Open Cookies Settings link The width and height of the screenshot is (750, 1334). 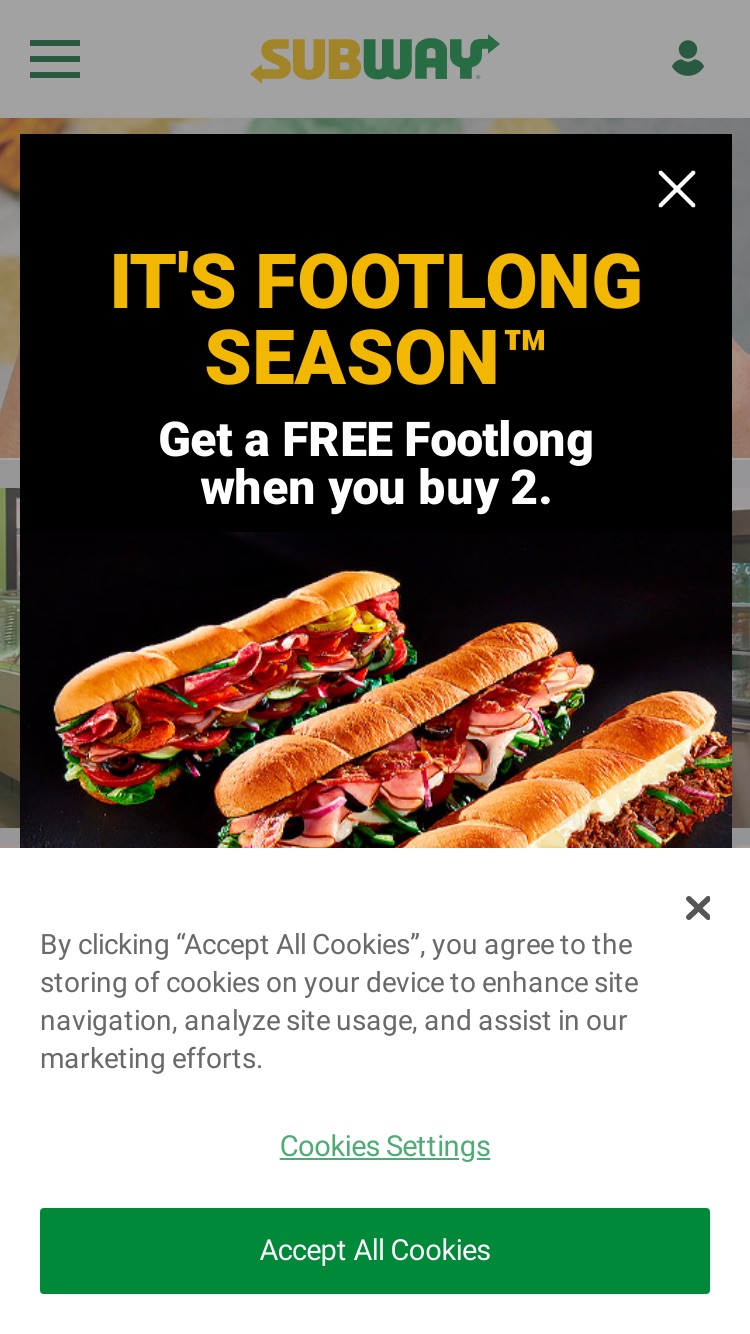coord(385,1146)
